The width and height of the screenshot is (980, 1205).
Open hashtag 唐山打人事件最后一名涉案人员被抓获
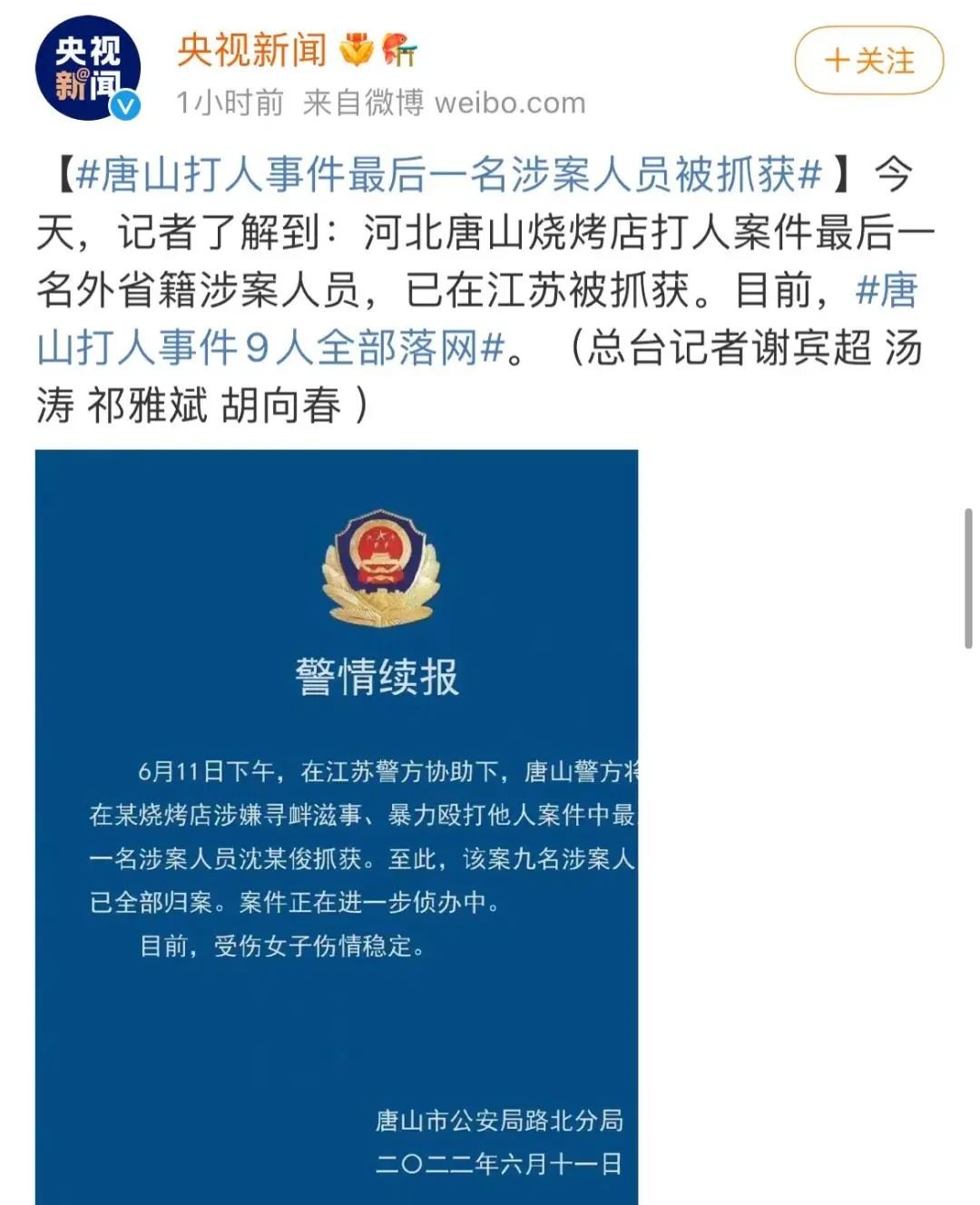448,175
